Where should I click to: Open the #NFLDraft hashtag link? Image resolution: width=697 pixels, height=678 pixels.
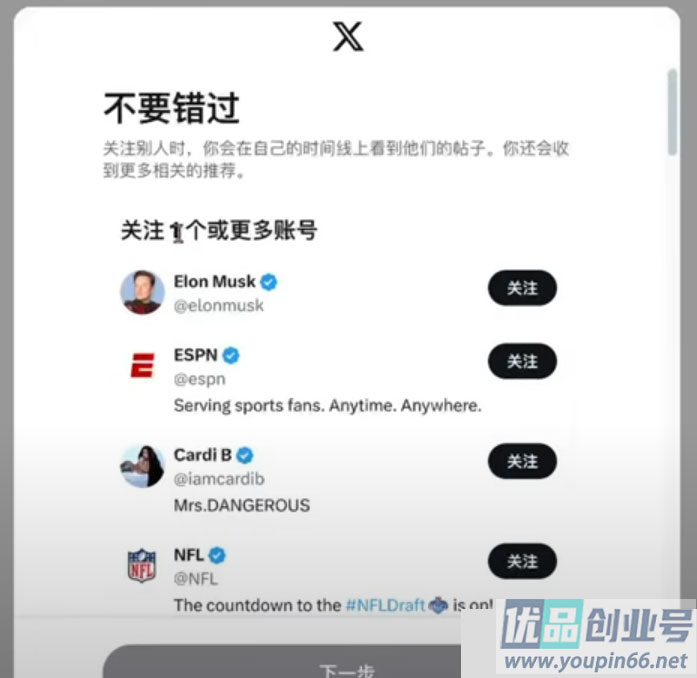pos(385,605)
